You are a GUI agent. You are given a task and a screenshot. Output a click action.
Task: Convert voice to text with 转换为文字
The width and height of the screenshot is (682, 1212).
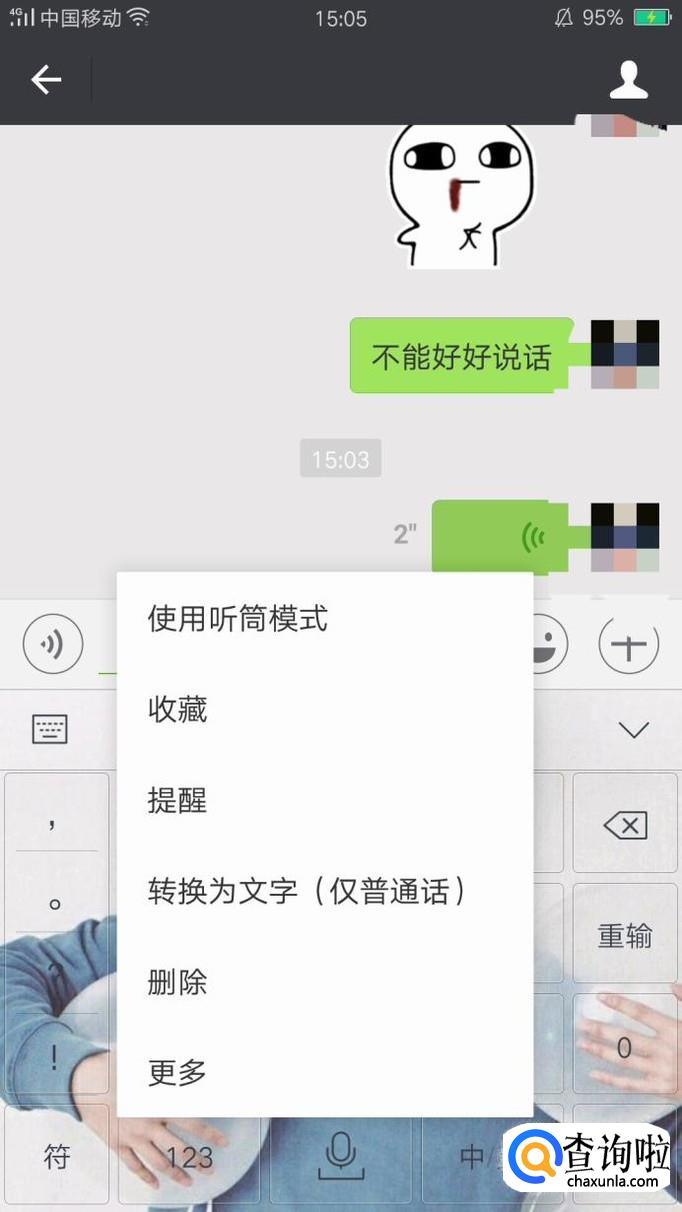(307, 891)
